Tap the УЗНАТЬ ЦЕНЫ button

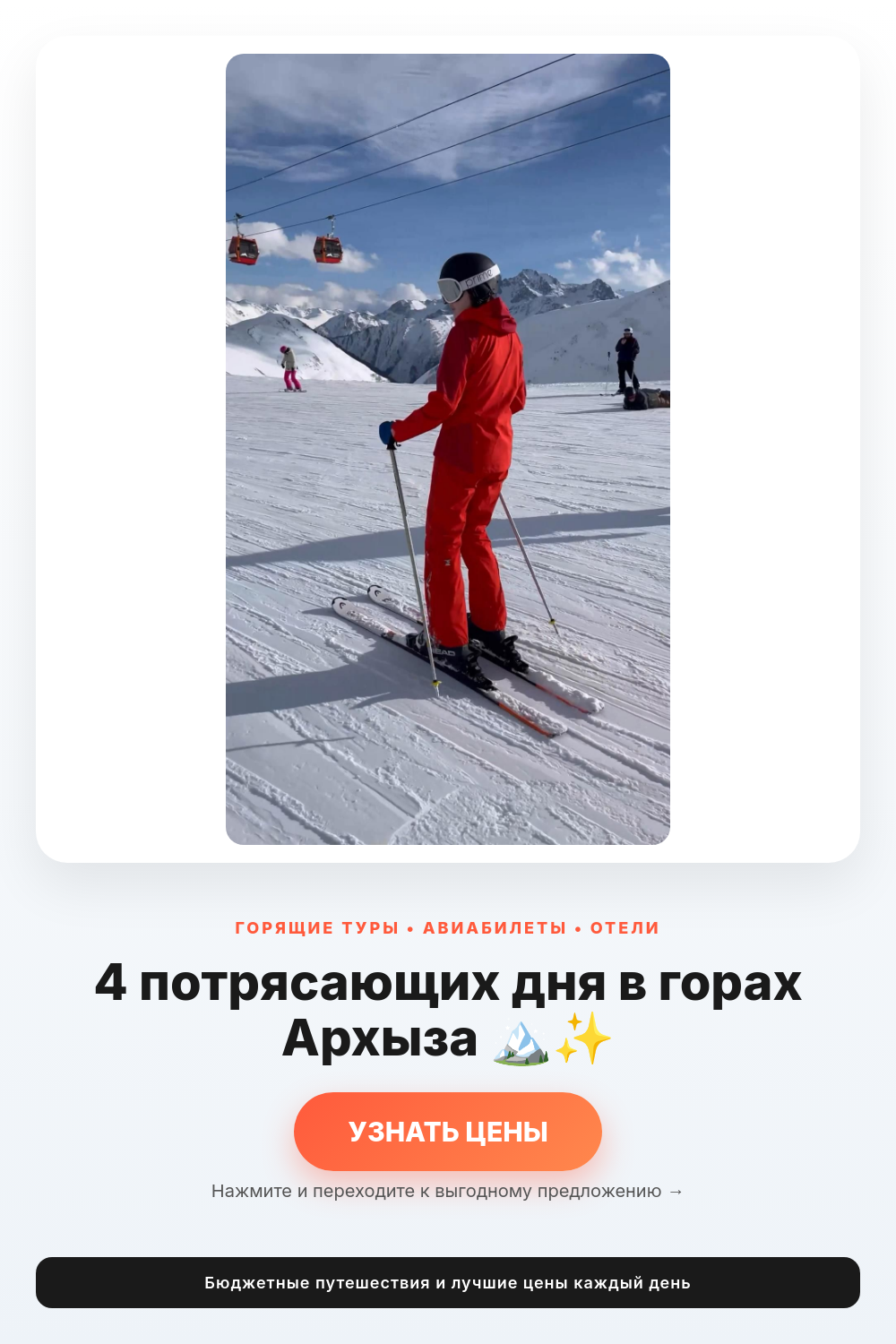click(x=448, y=1132)
